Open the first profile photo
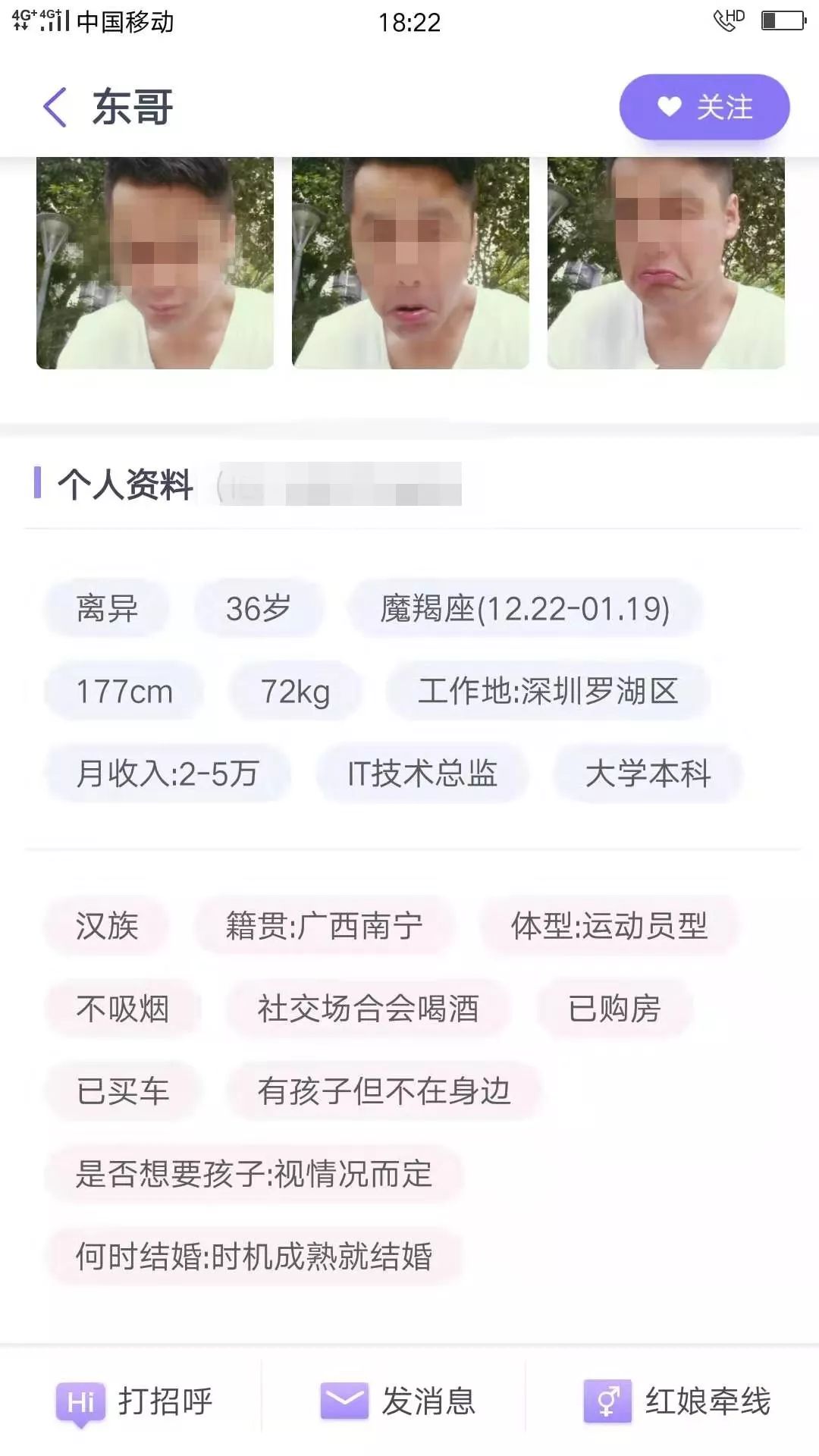The height and width of the screenshot is (1456, 819). 155,262
